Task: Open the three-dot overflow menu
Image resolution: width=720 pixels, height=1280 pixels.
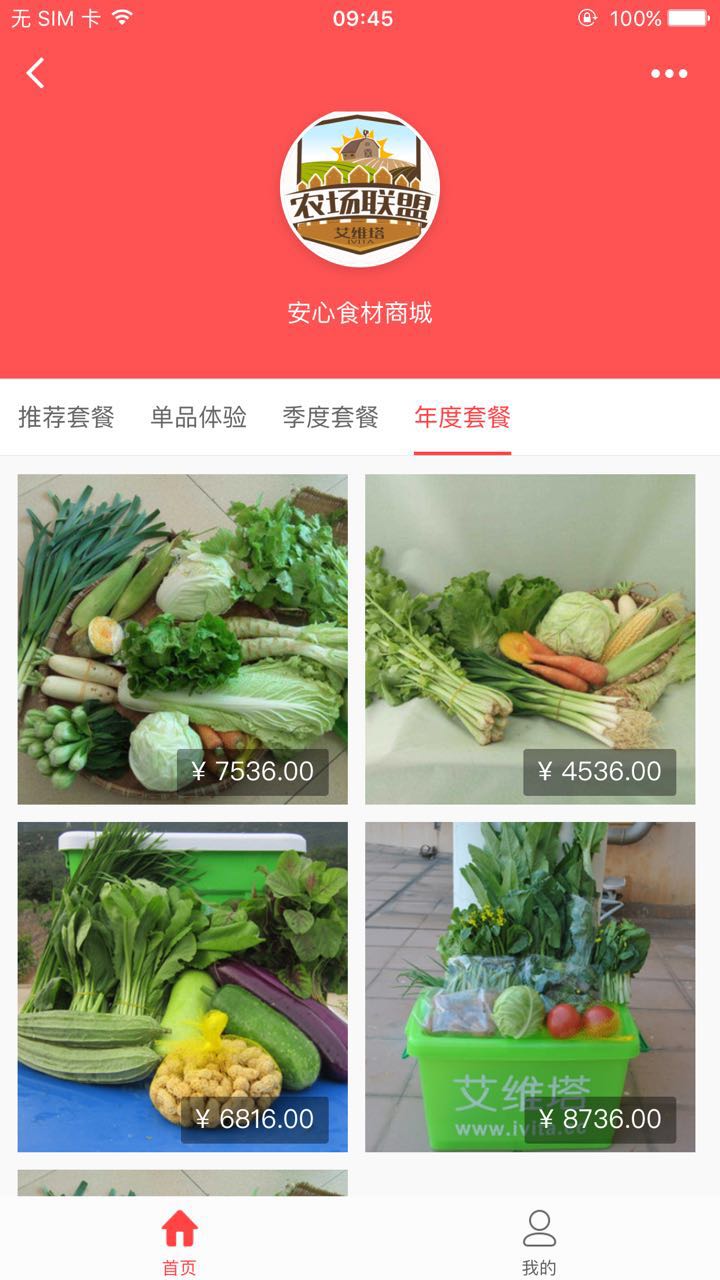Action: click(669, 73)
